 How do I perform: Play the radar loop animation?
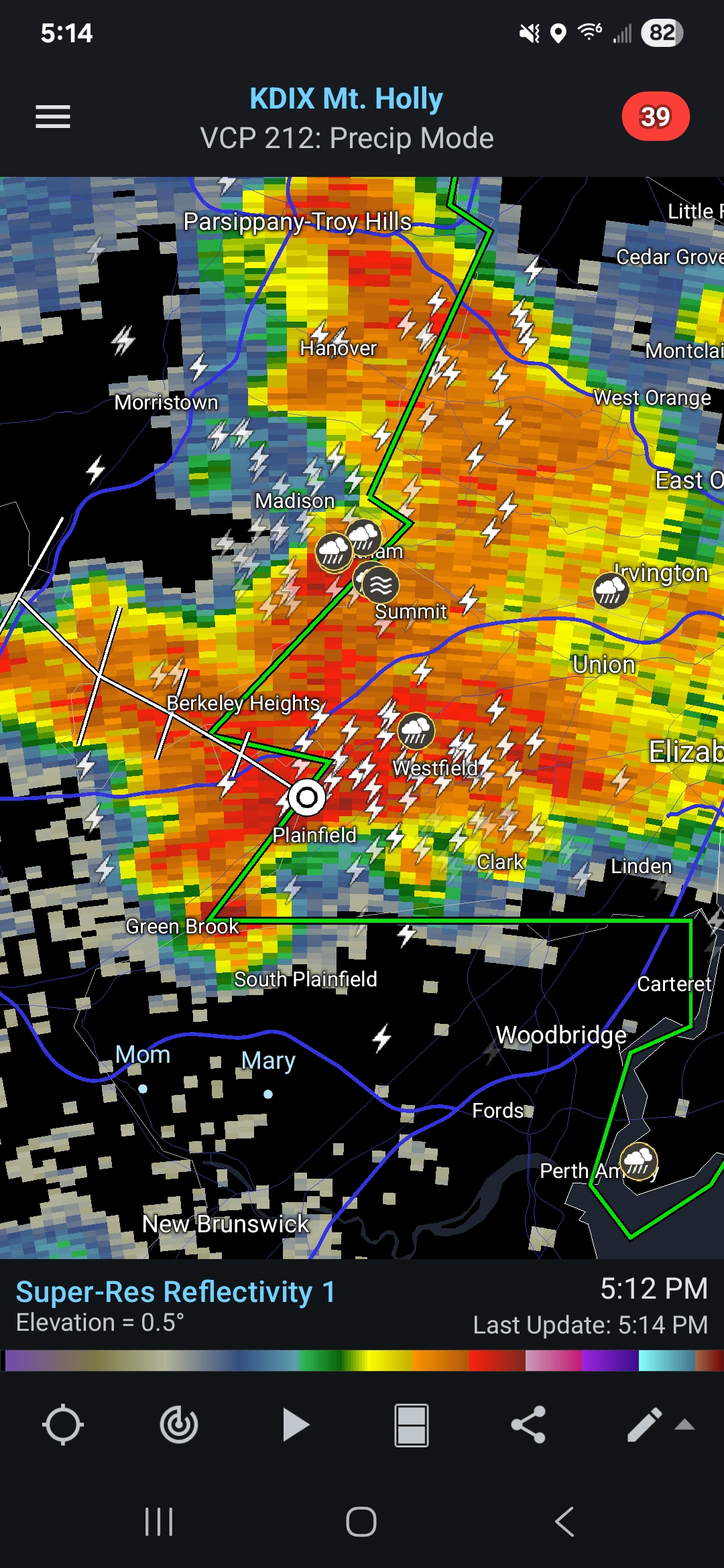click(x=295, y=1425)
